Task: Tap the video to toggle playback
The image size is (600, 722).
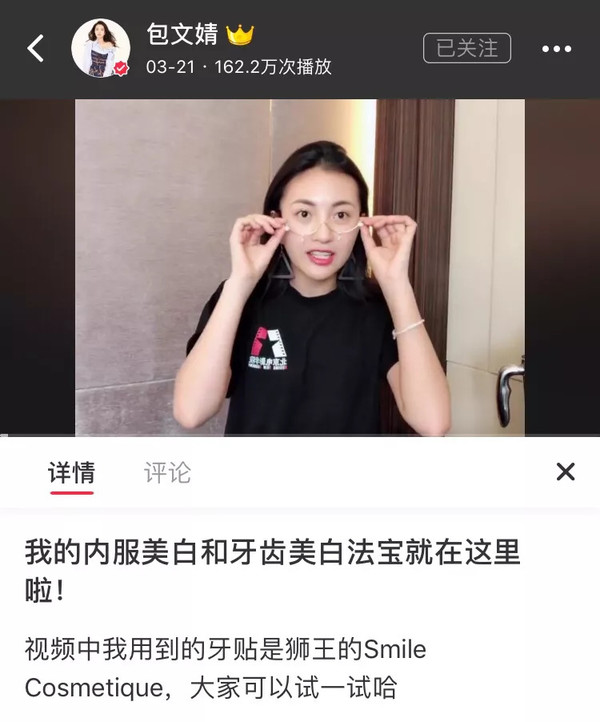Action: coord(300,267)
